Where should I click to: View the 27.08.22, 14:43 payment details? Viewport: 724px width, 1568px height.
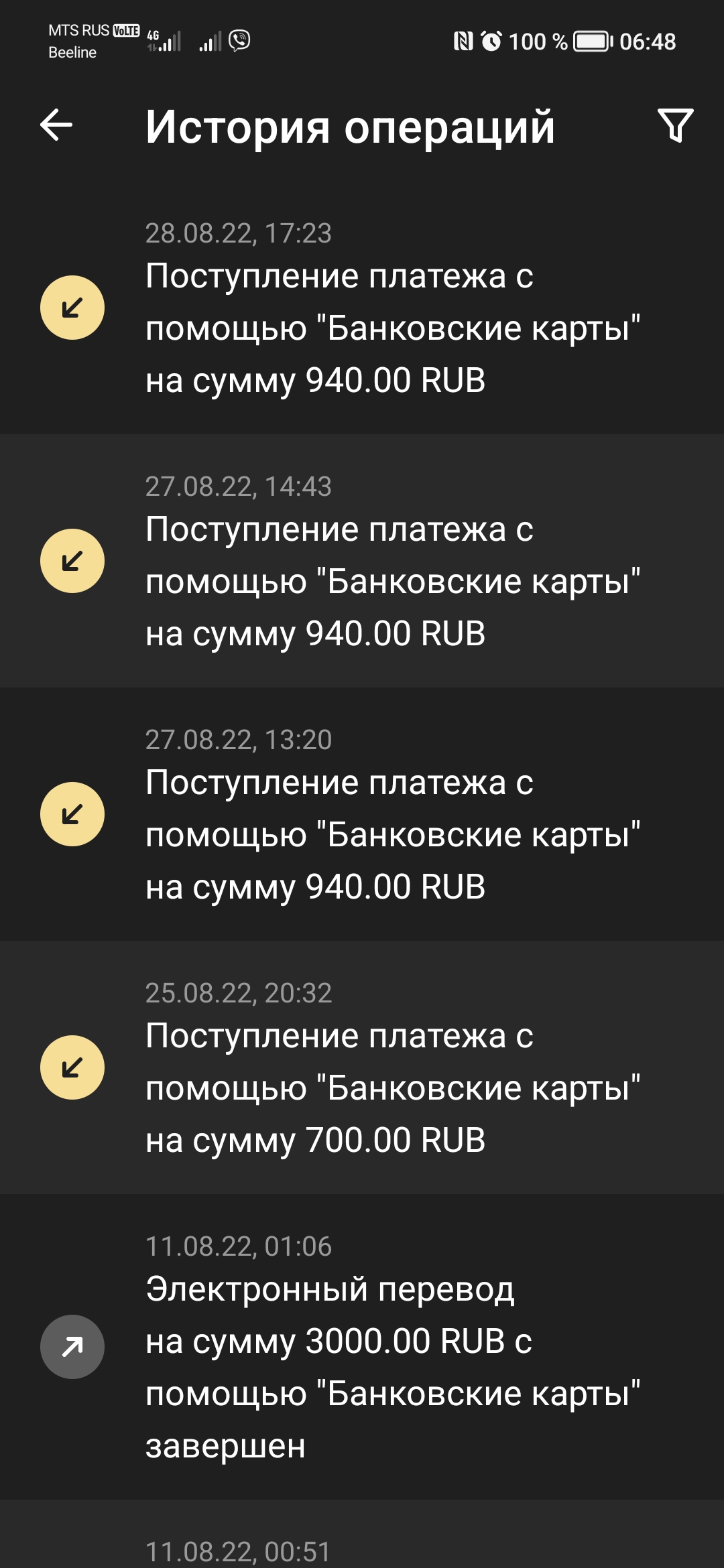(362, 562)
